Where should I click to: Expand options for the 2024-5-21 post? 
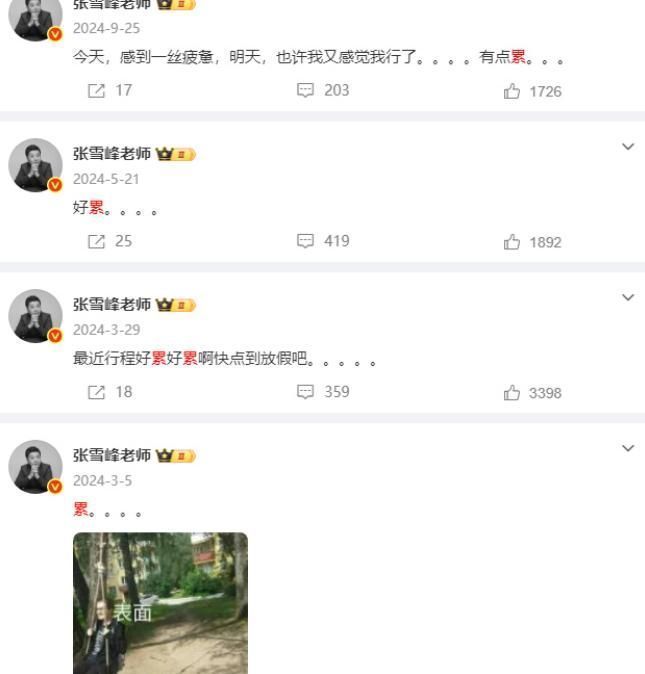pyautogui.click(x=628, y=147)
